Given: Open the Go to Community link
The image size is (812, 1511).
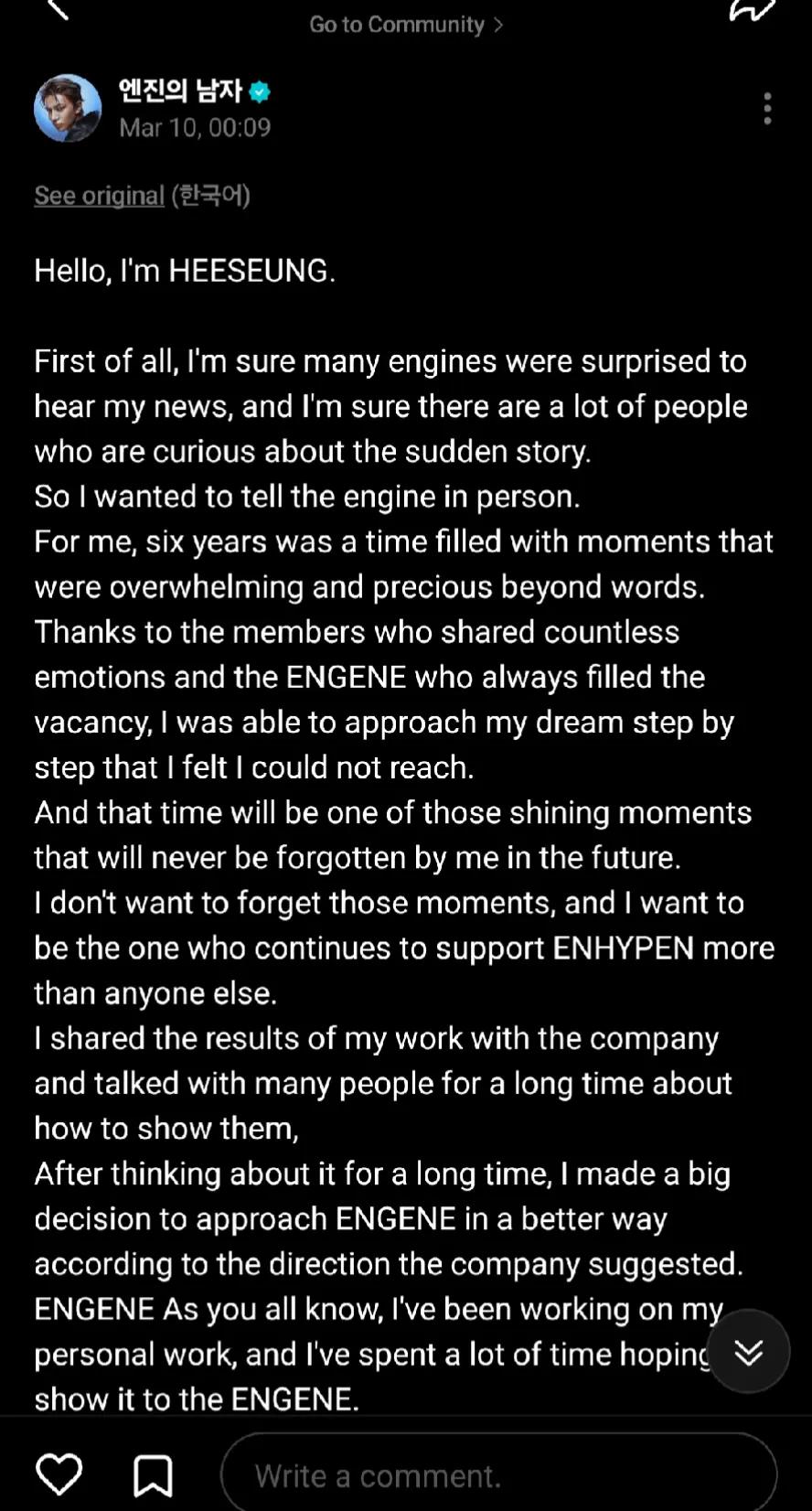Looking at the screenshot, I should pyautogui.click(x=406, y=25).
